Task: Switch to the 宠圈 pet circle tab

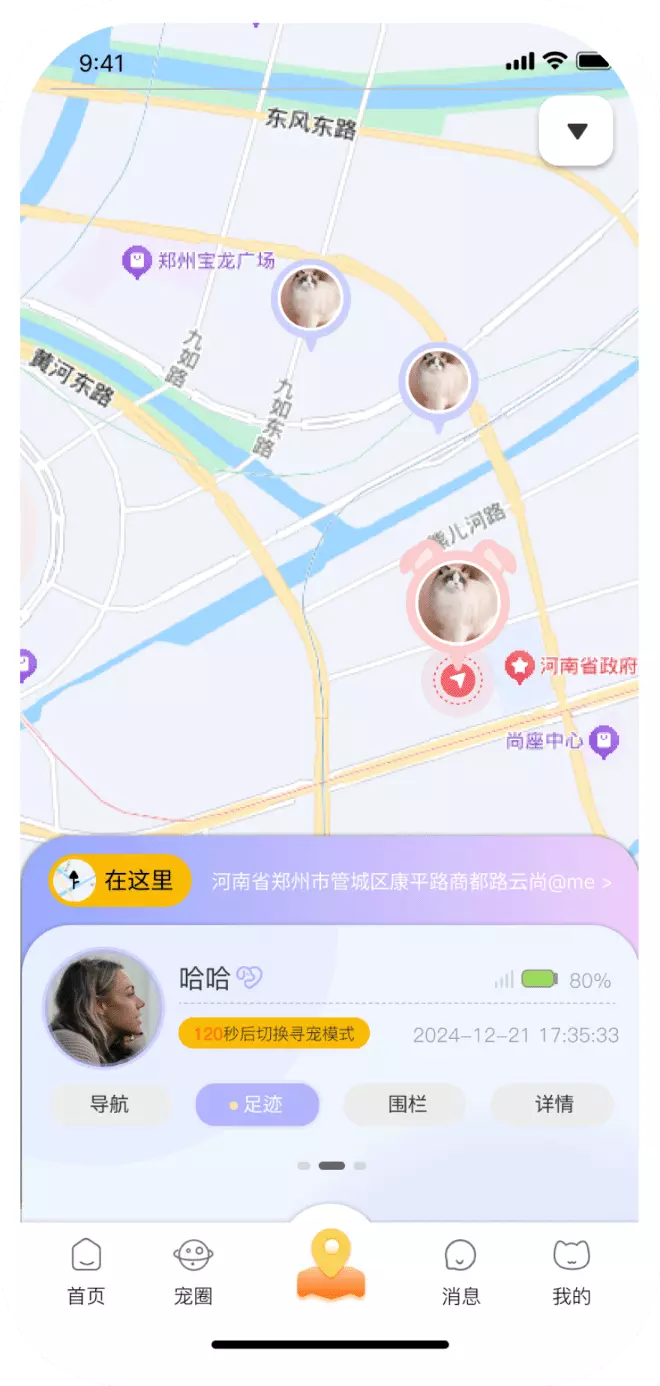Action: 193,1272
